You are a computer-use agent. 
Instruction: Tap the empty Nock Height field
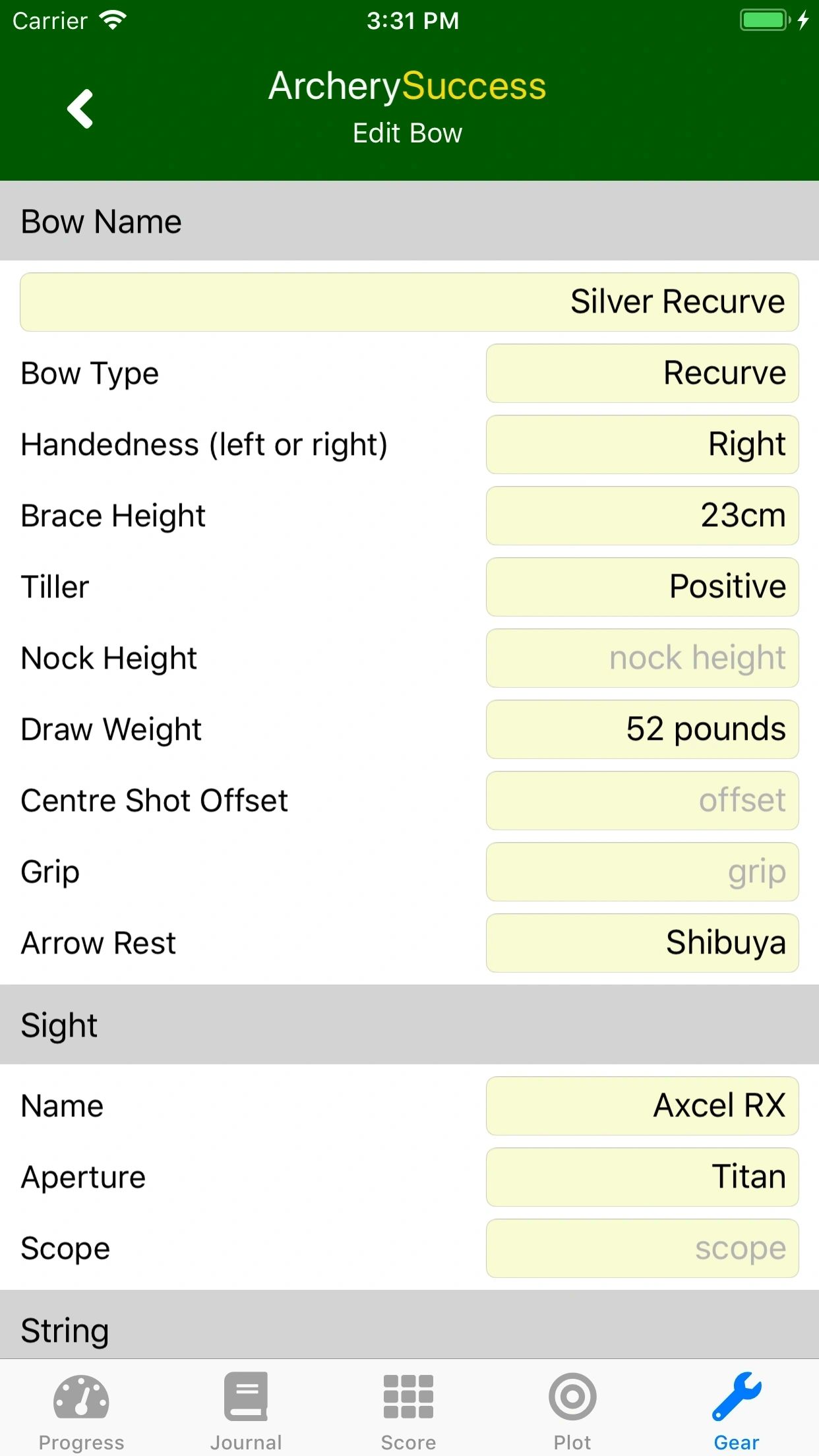(x=642, y=657)
